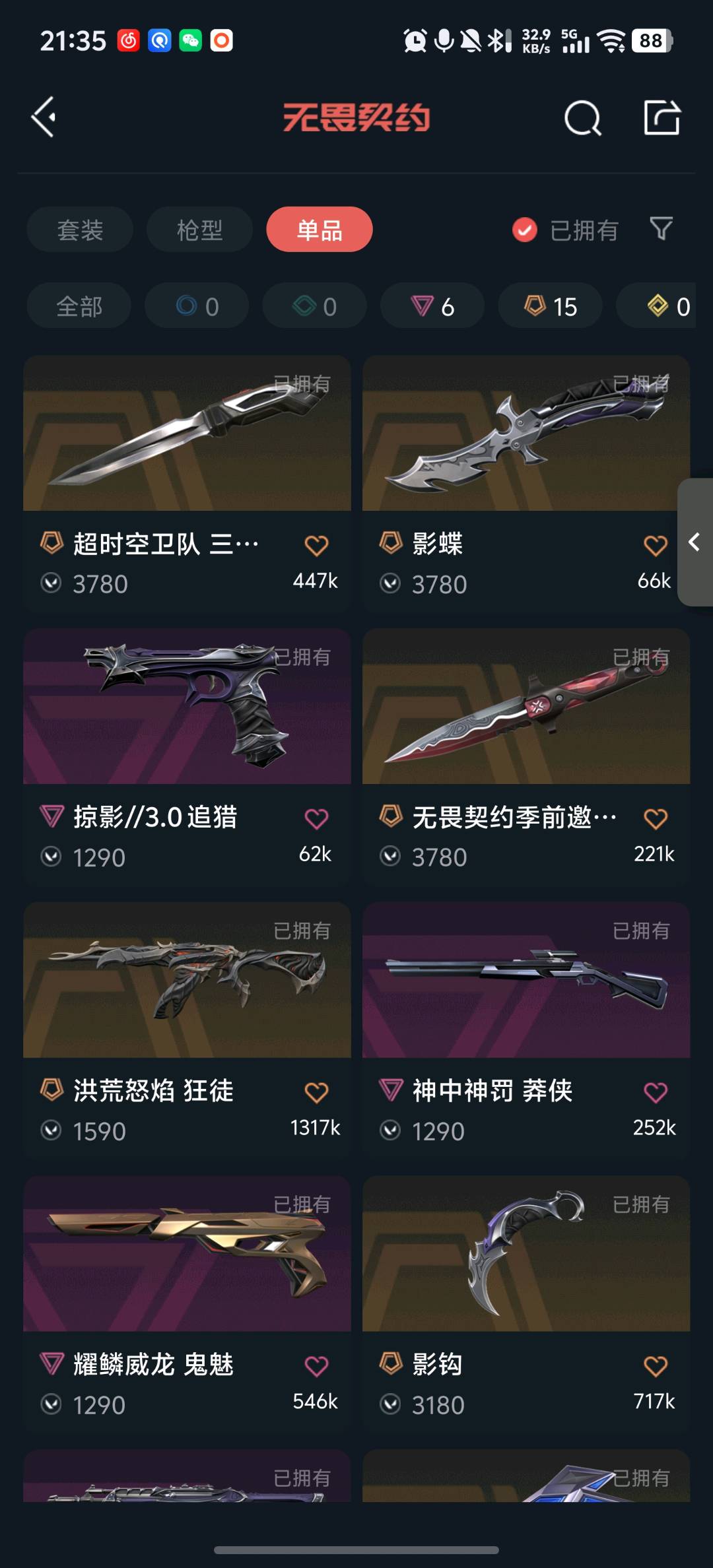The height and width of the screenshot is (1568, 713).
Task: Open the 无畏契约季前邀请赛 knife card
Action: [526, 757]
